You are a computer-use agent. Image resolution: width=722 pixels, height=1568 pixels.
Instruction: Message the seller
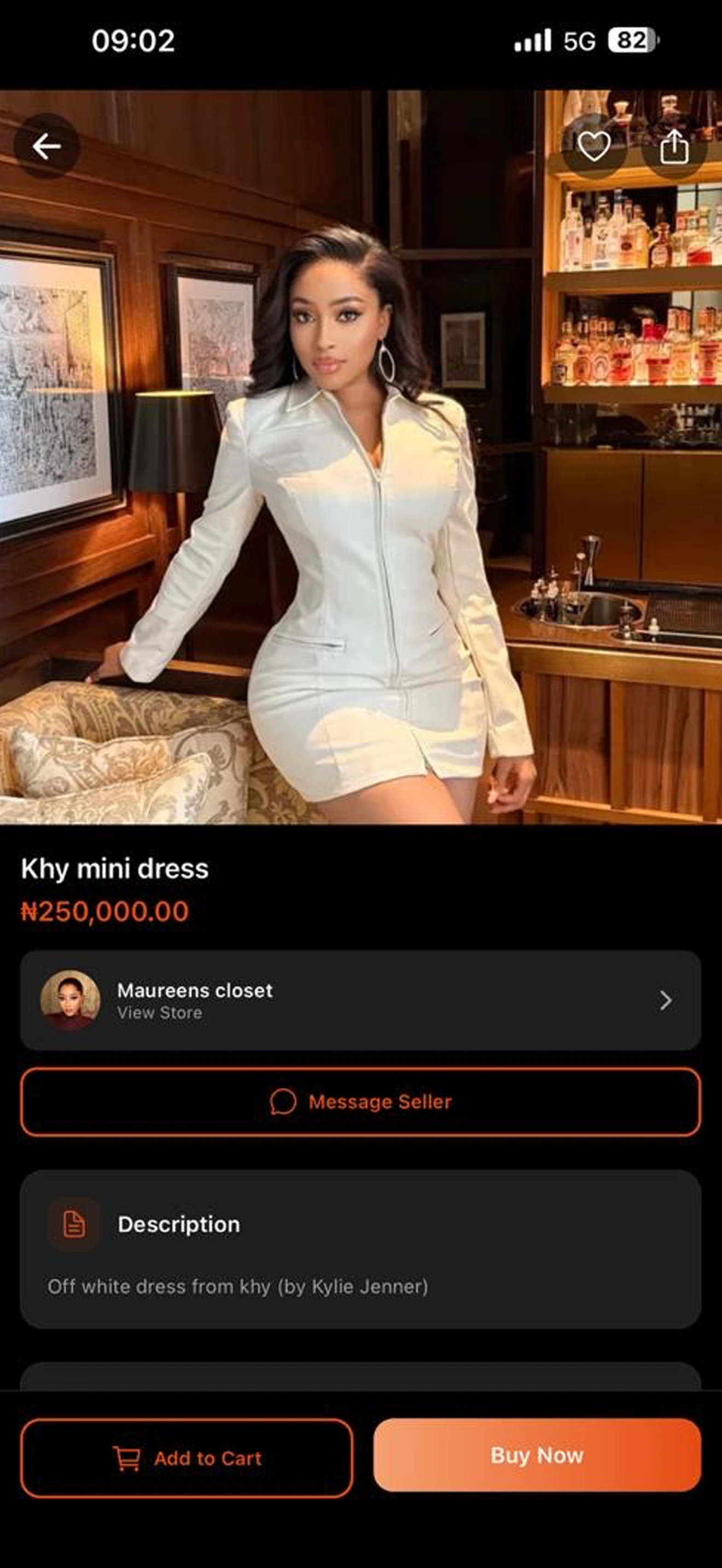[x=360, y=1102]
